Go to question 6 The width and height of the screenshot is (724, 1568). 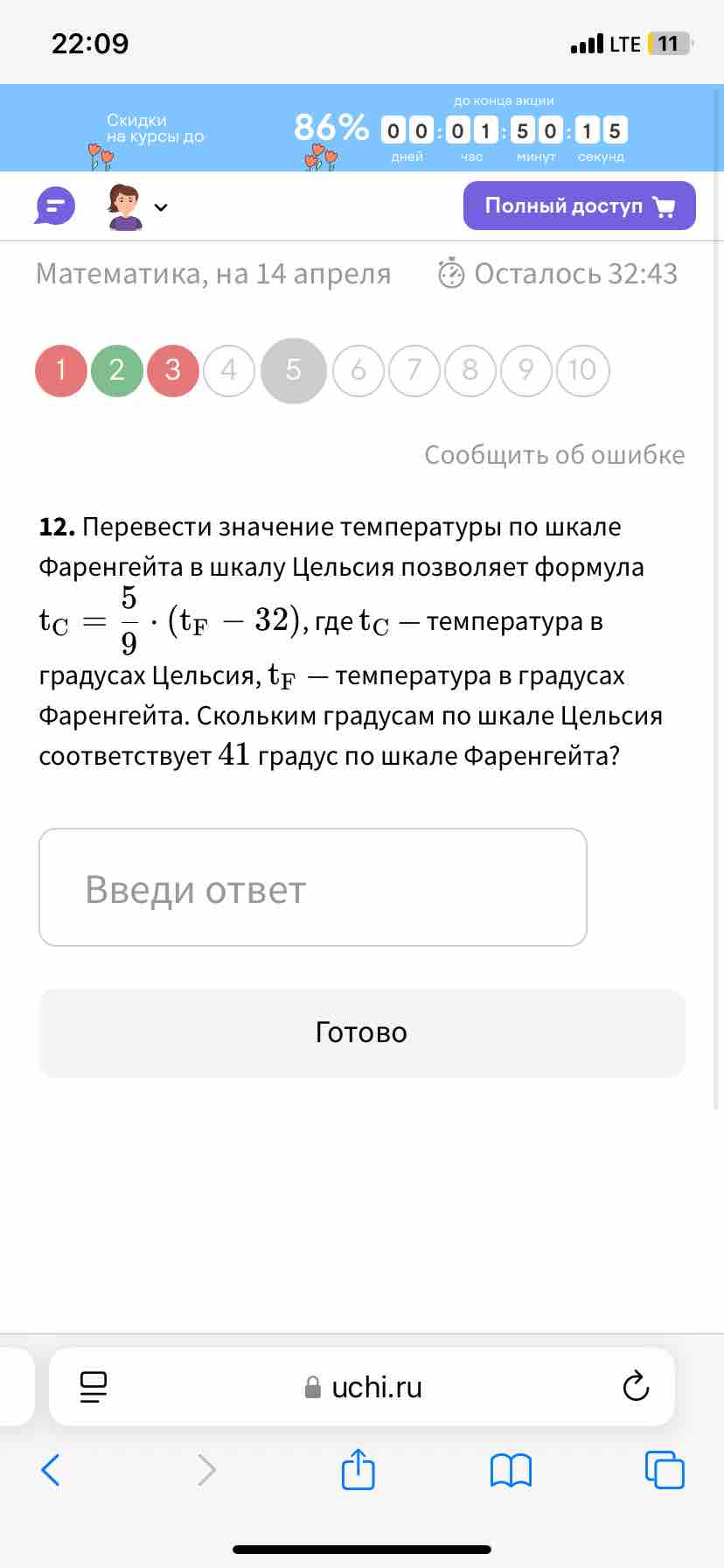click(x=359, y=370)
